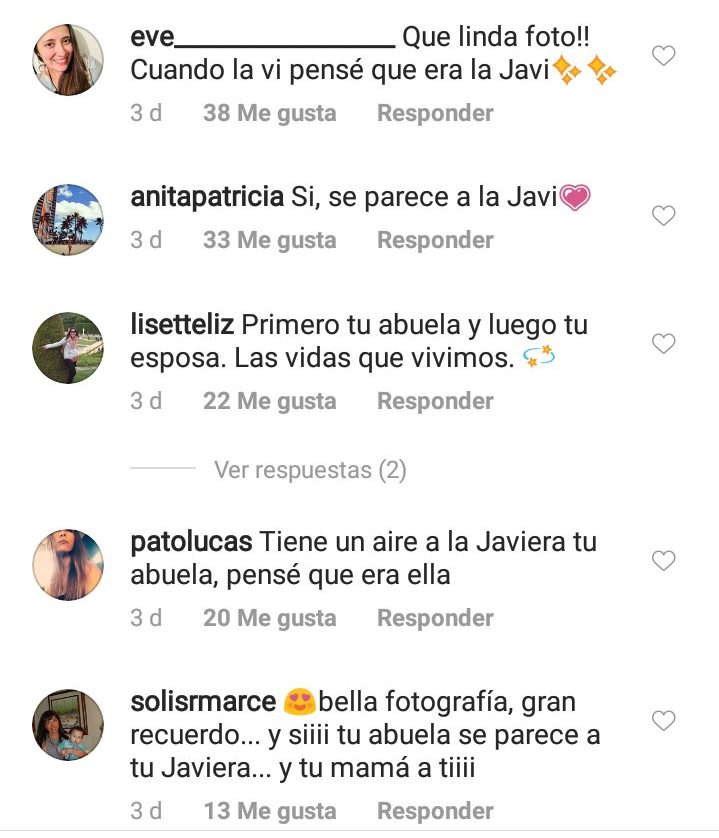Expand Ver respuestas (2) under lisetteliz
Image resolution: width=719 pixels, height=838 pixels.
pos(310,470)
